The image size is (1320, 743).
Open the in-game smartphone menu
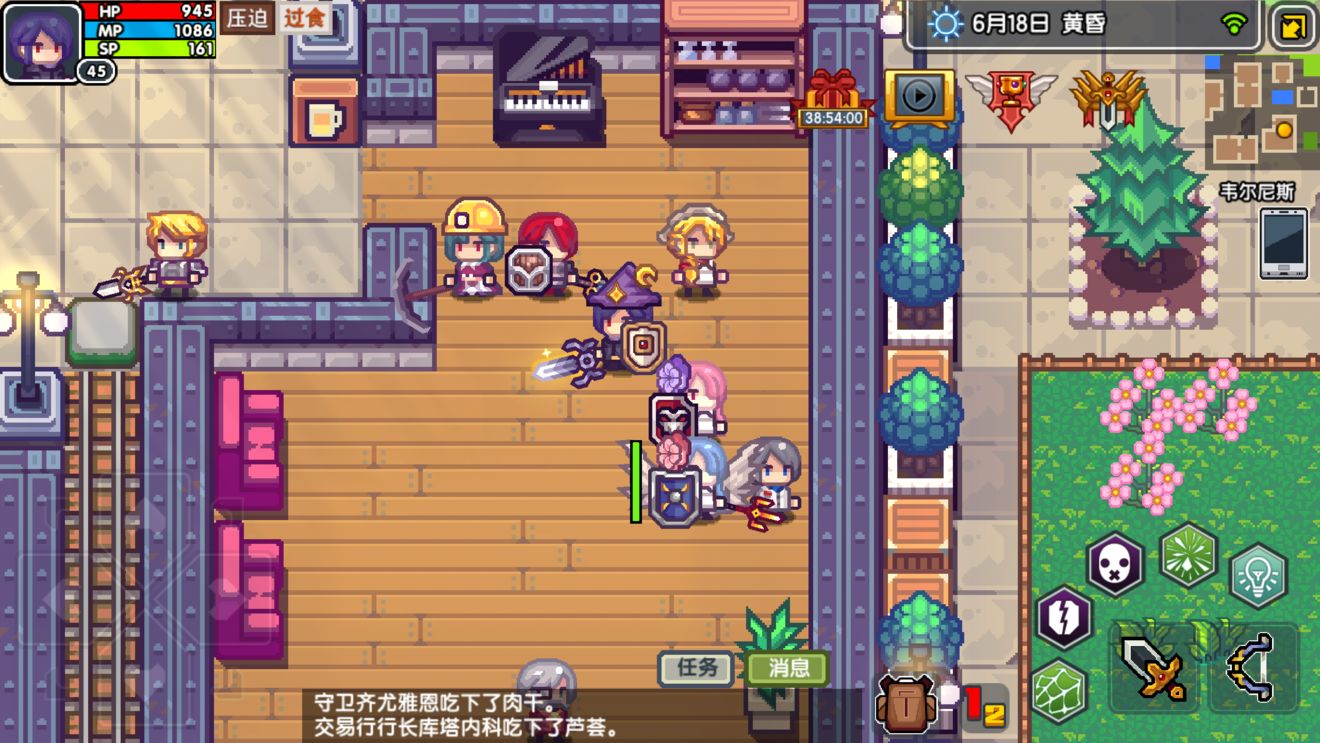click(x=1283, y=243)
